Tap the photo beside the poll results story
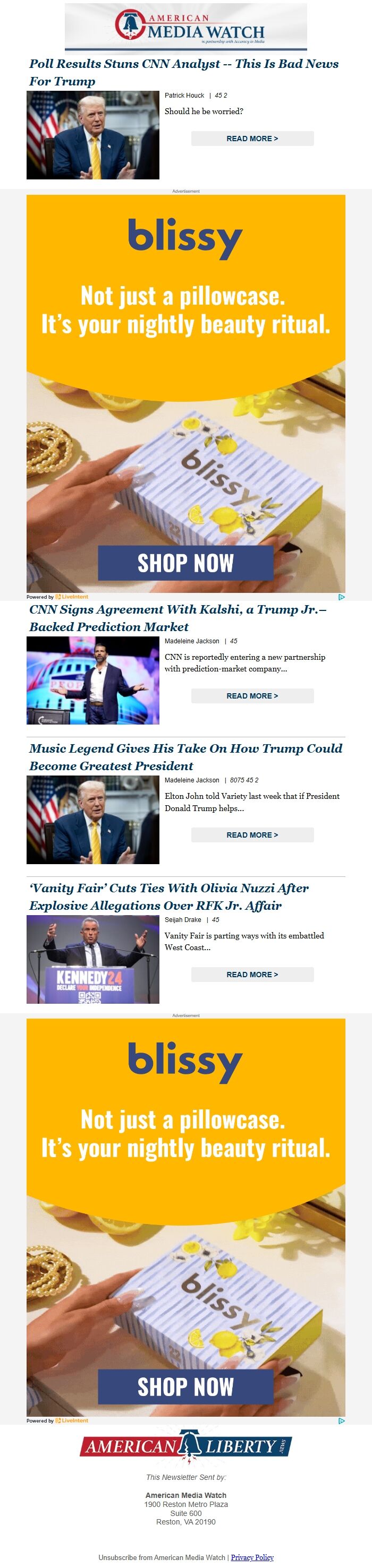372x1568 pixels. 92,135
